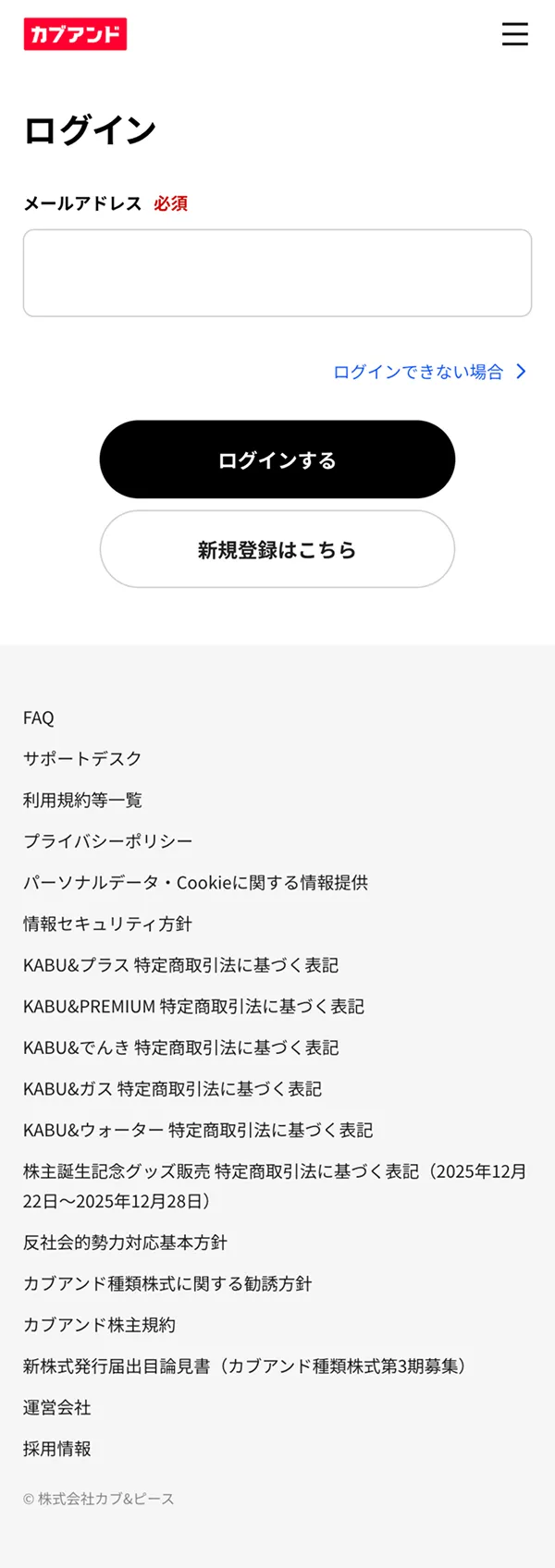
Task: Go to 新規登録はこちら registration
Action: tap(277, 549)
